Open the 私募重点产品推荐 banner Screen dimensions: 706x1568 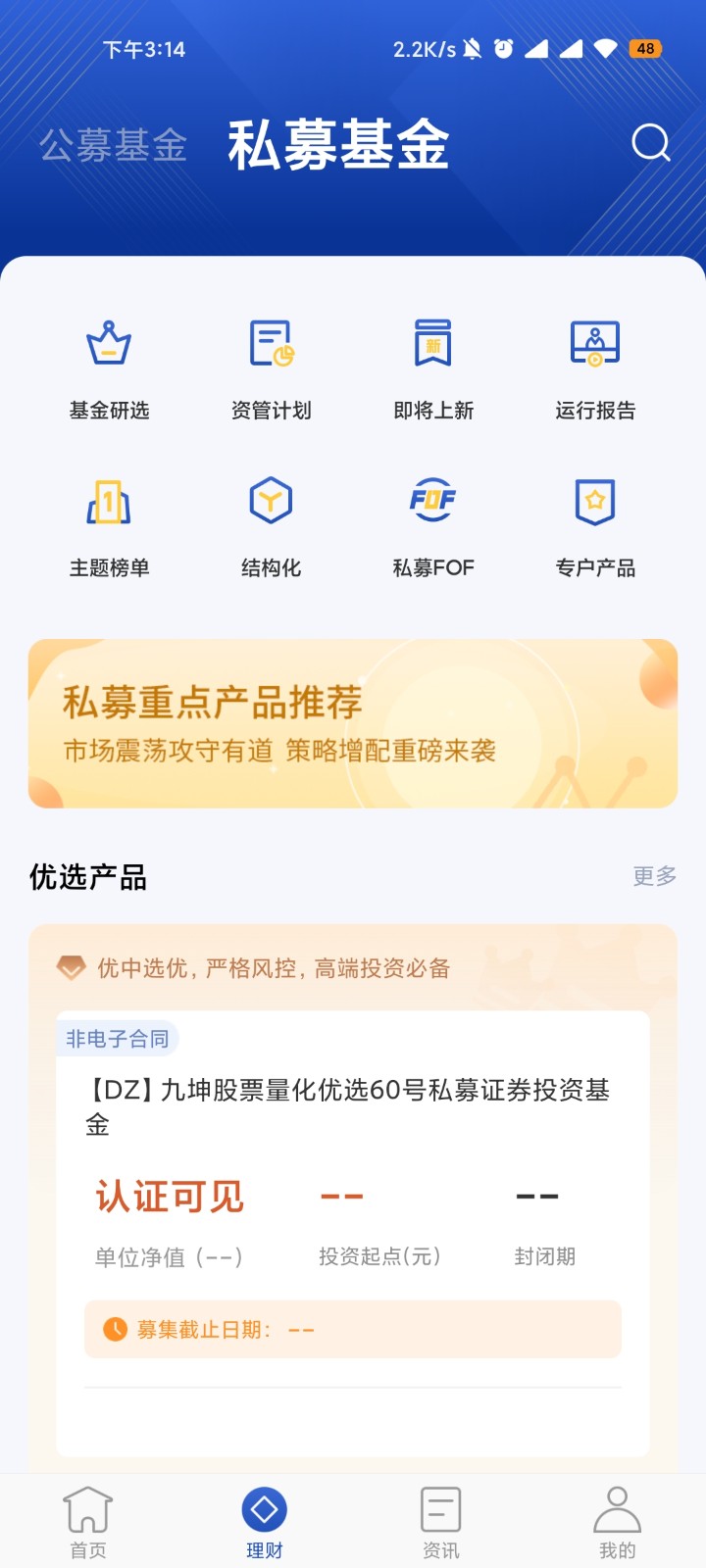[353, 723]
